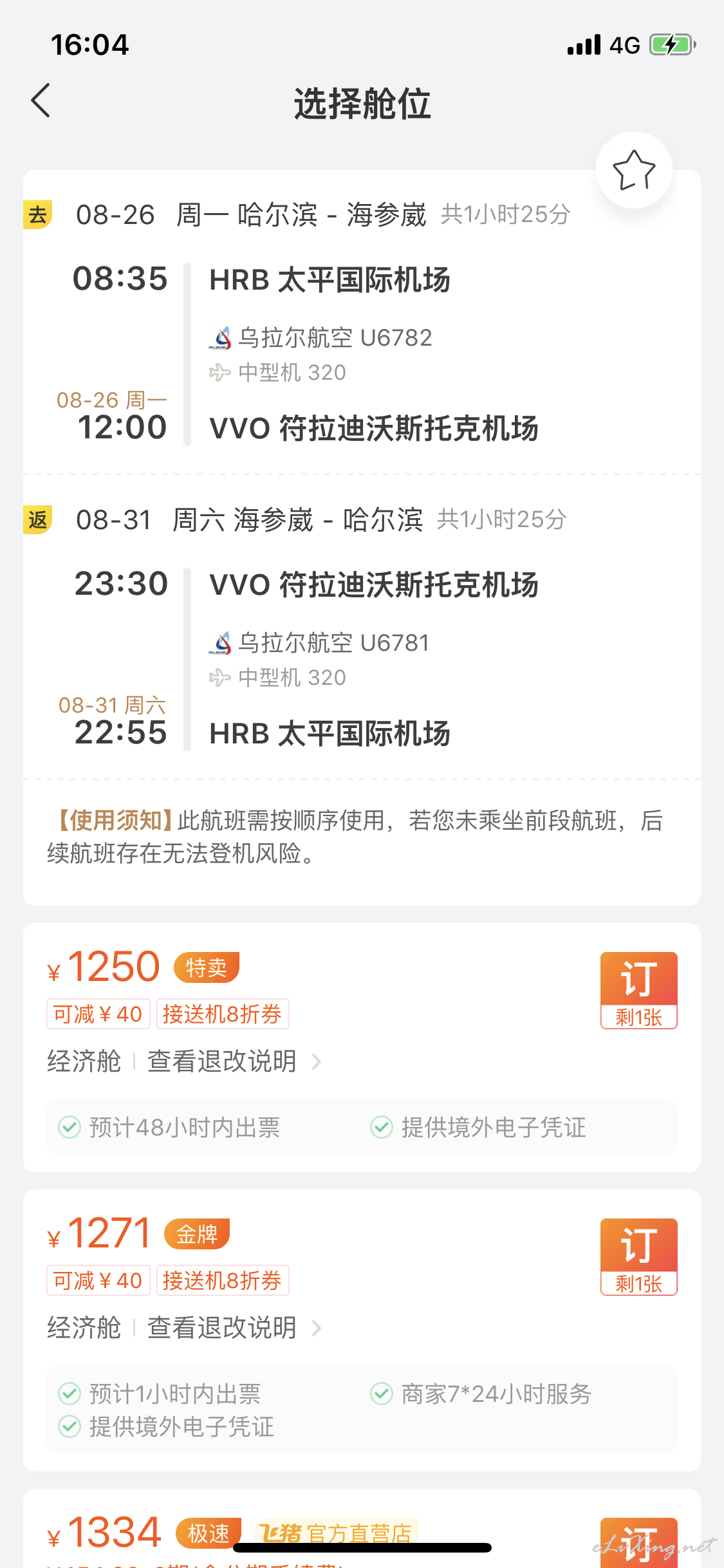
Task: Tap 可减¥40 coupon tag on ¥1250 fare
Action: [98, 1014]
